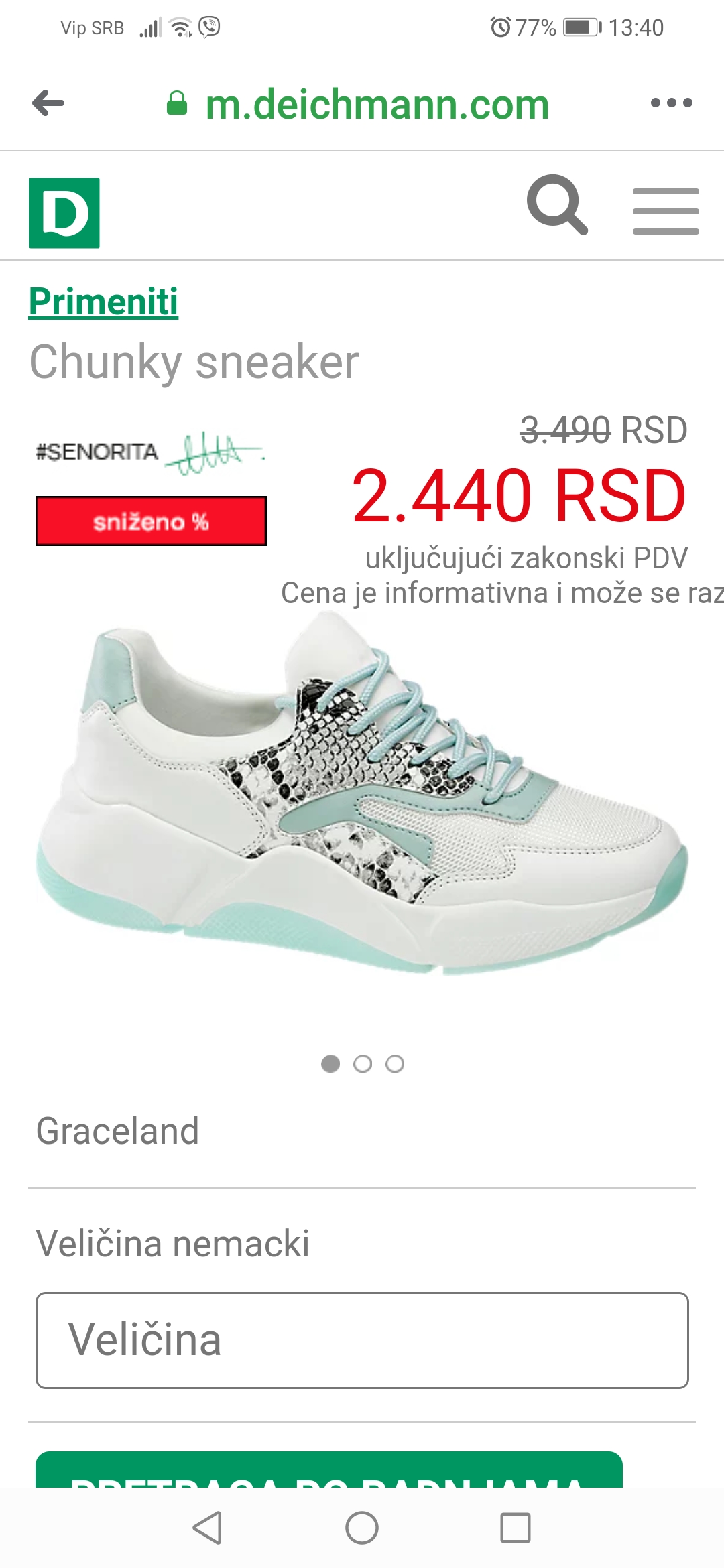This screenshot has height=1568, width=724.
Task: Expand the Veličina size dropdown
Action: click(x=362, y=1340)
